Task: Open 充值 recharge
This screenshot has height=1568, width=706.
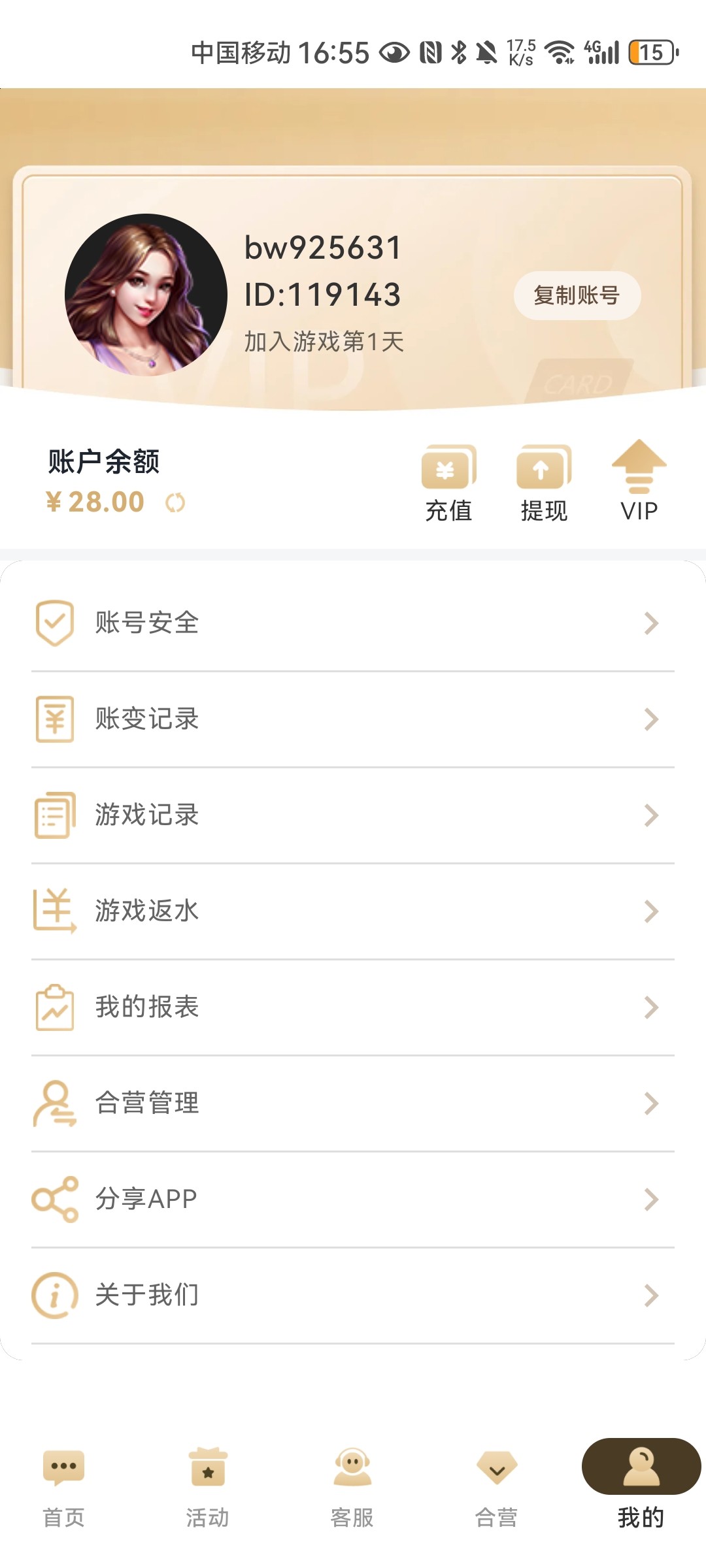Action: 448,483
